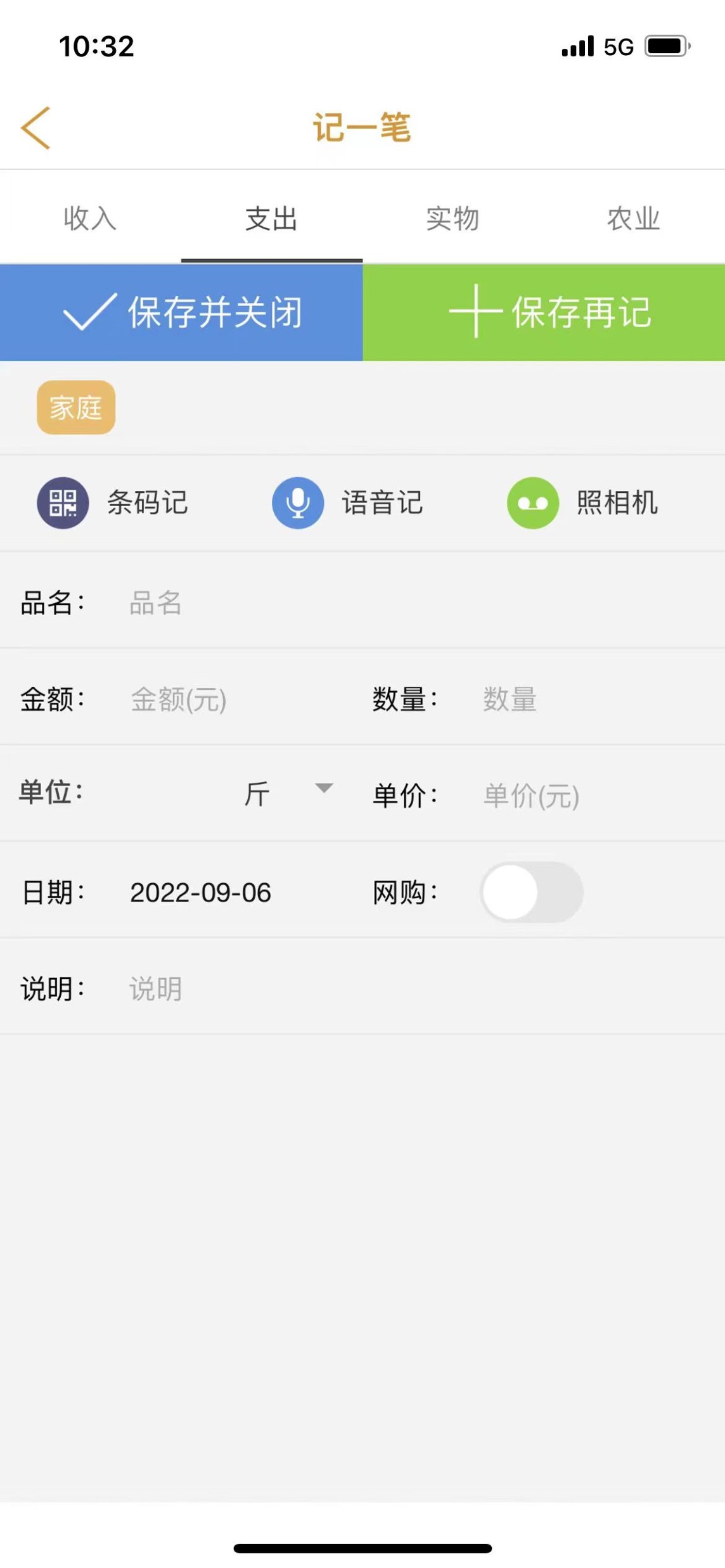
Task: Tap the 数量 quantity field
Action: tap(589, 699)
